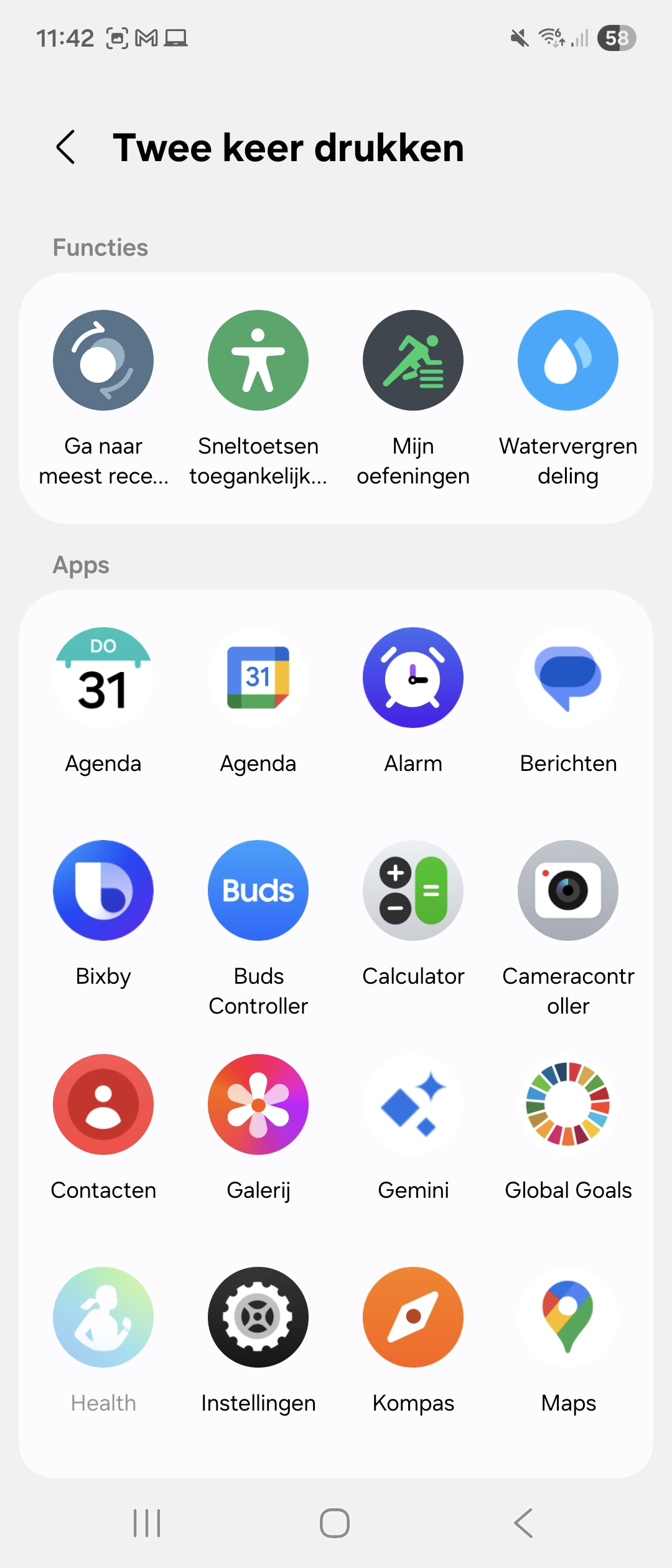Go back from Twee keer drukken
672x1568 pixels.
(66, 147)
